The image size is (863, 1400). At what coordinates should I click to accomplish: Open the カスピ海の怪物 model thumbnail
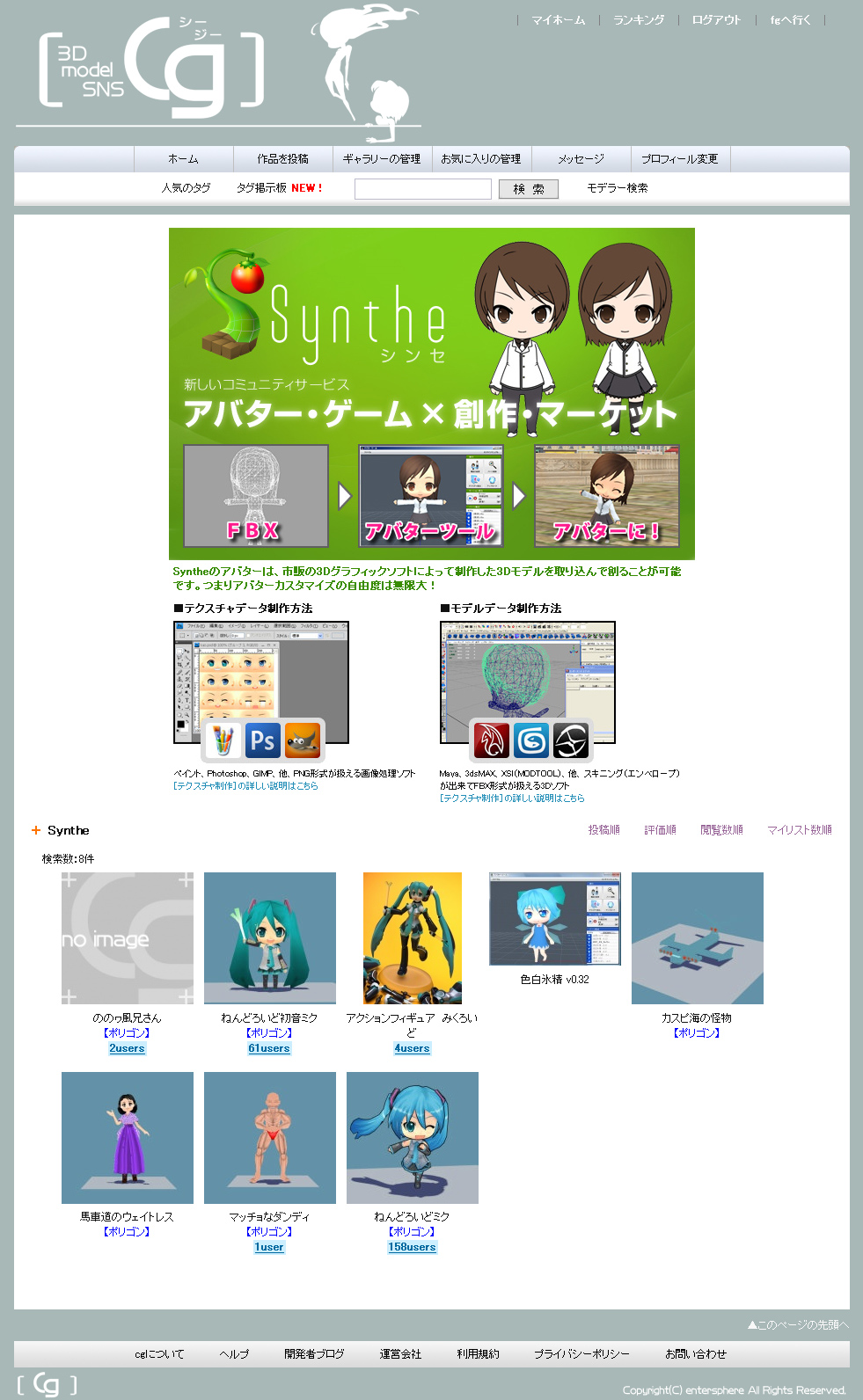click(698, 938)
